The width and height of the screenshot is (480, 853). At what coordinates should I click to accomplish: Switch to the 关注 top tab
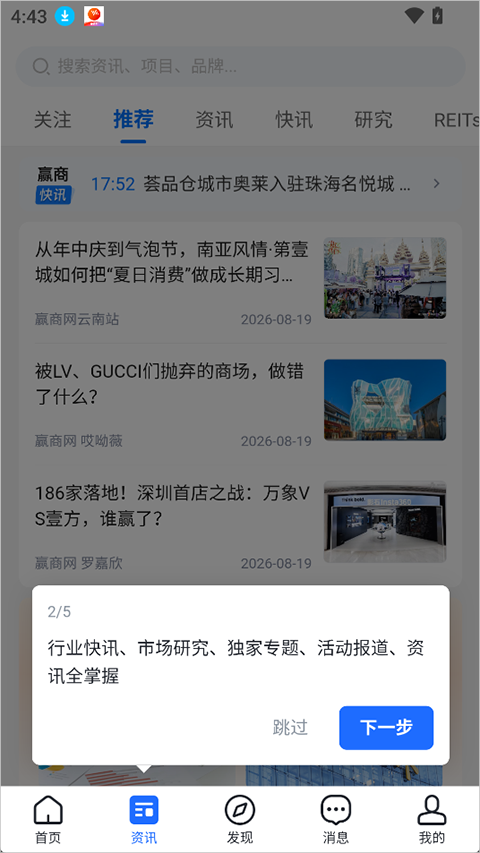[x=53, y=120]
